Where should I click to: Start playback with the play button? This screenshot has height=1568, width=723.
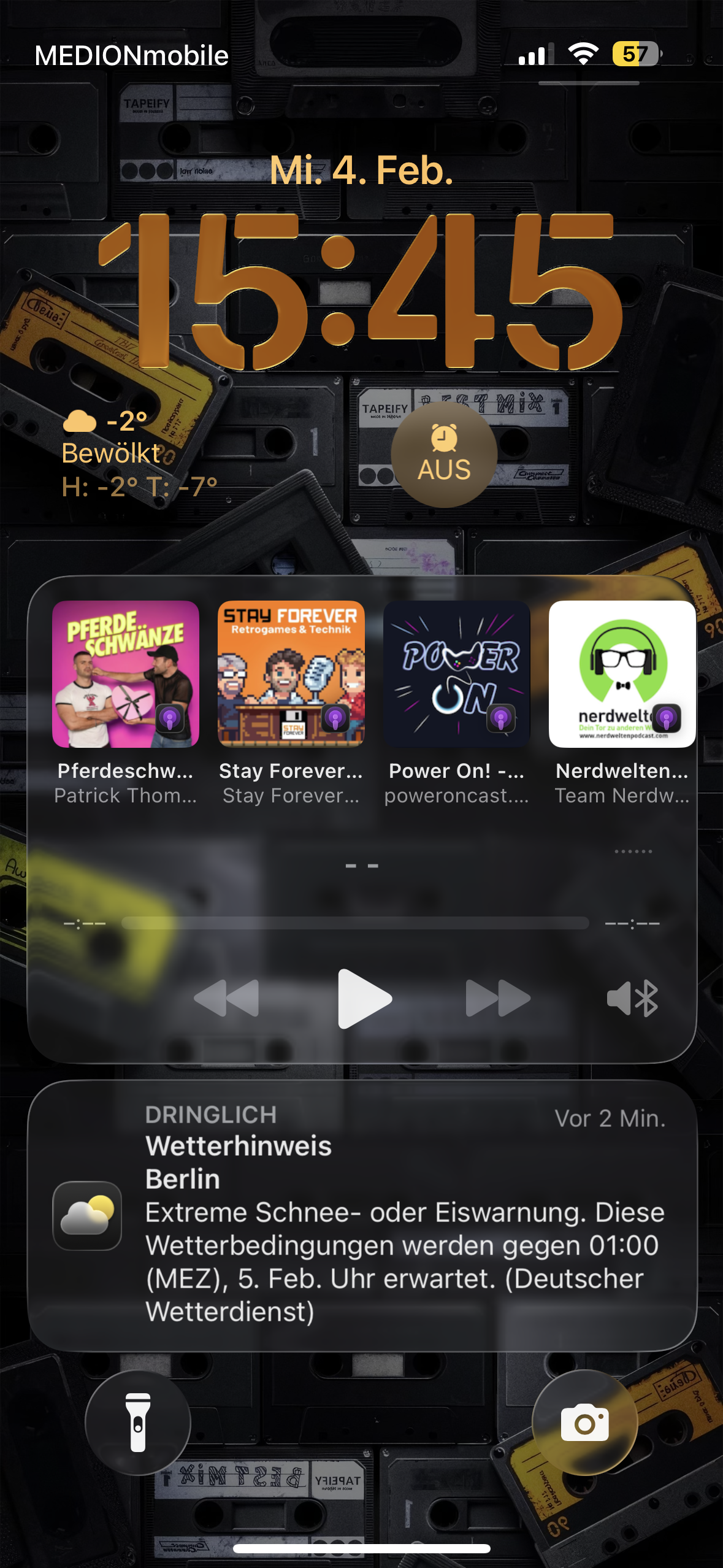364,998
